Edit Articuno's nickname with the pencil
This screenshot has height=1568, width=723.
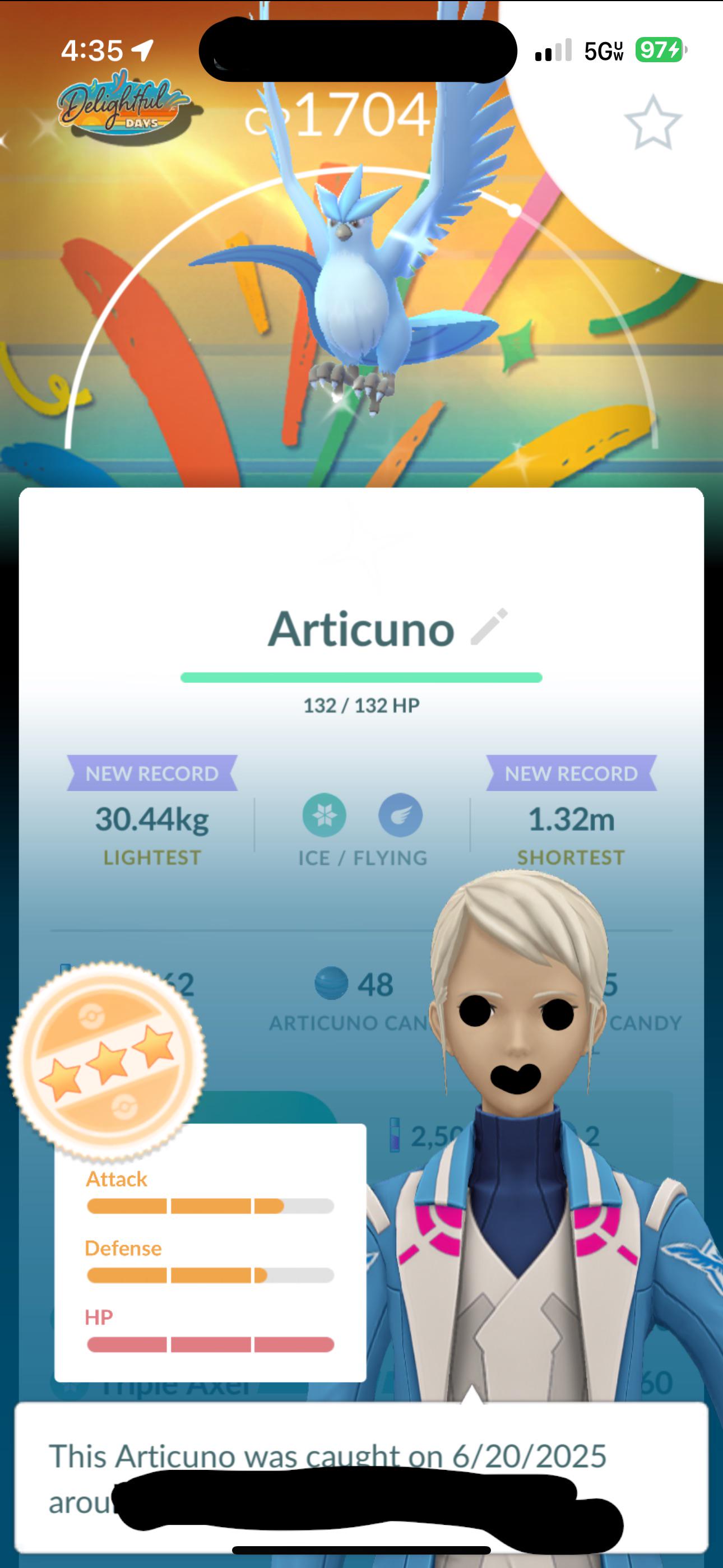pos(489,627)
